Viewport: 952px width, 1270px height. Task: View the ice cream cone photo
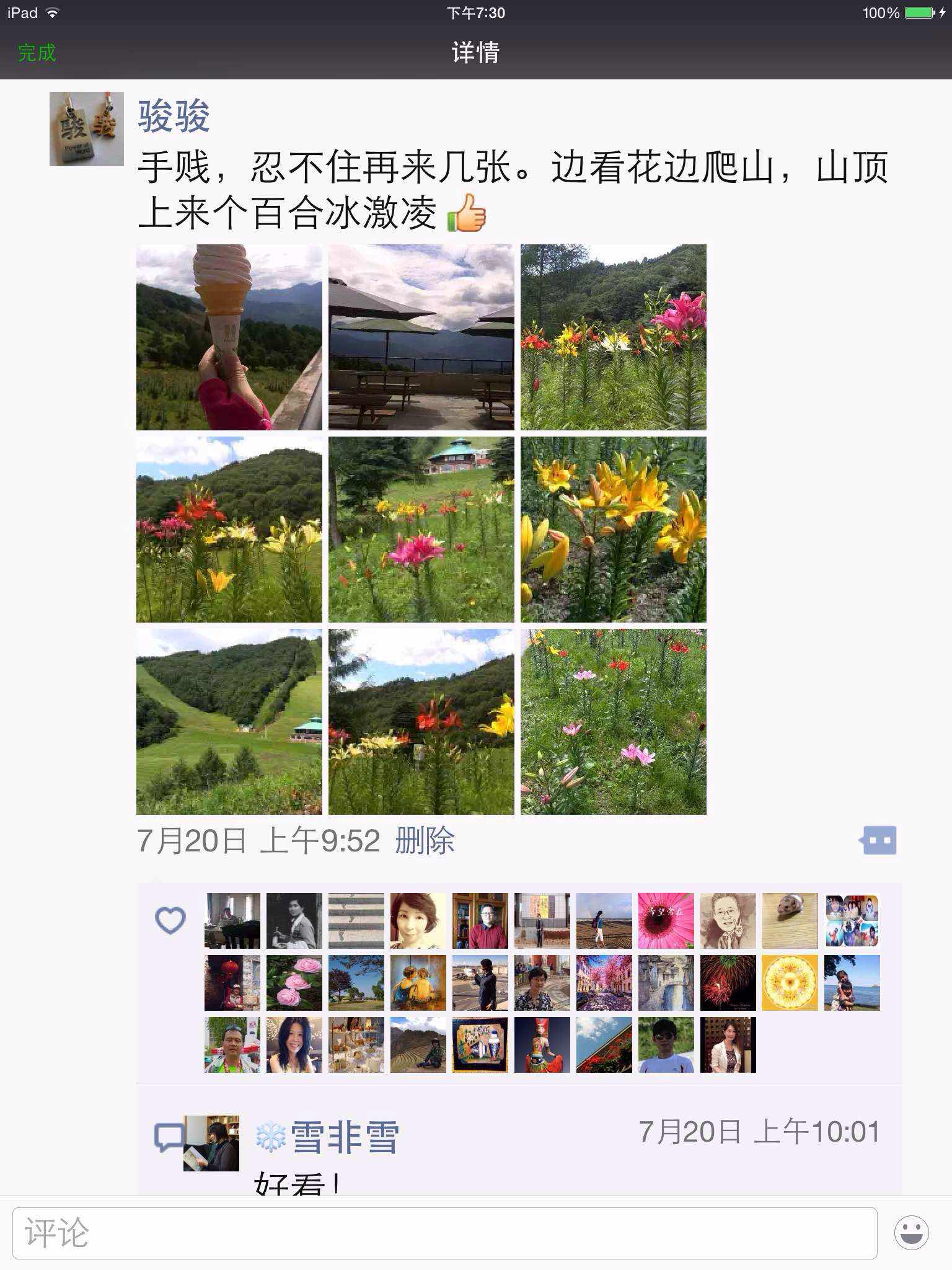pyautogui.click(x=229, y=337)
